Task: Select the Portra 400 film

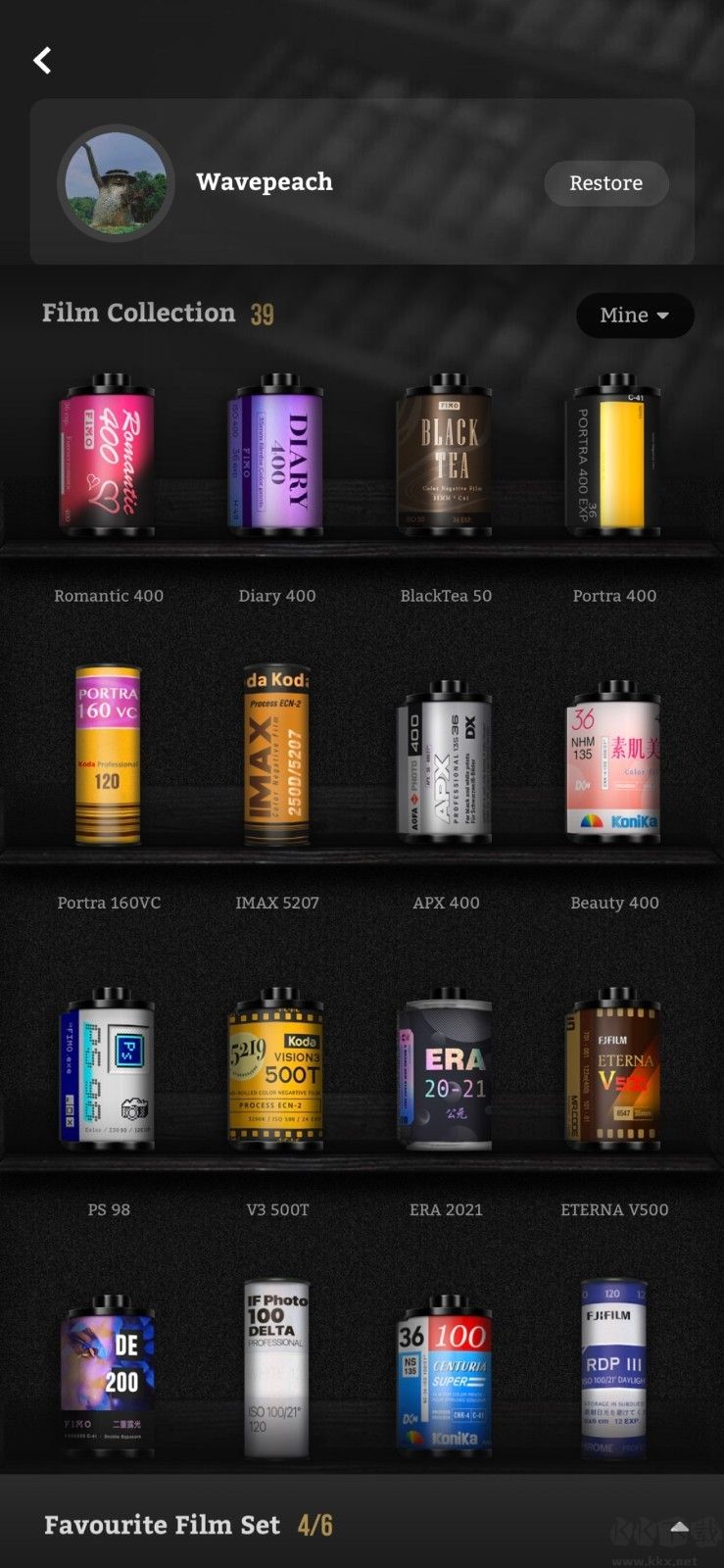Action: point(614,456)
